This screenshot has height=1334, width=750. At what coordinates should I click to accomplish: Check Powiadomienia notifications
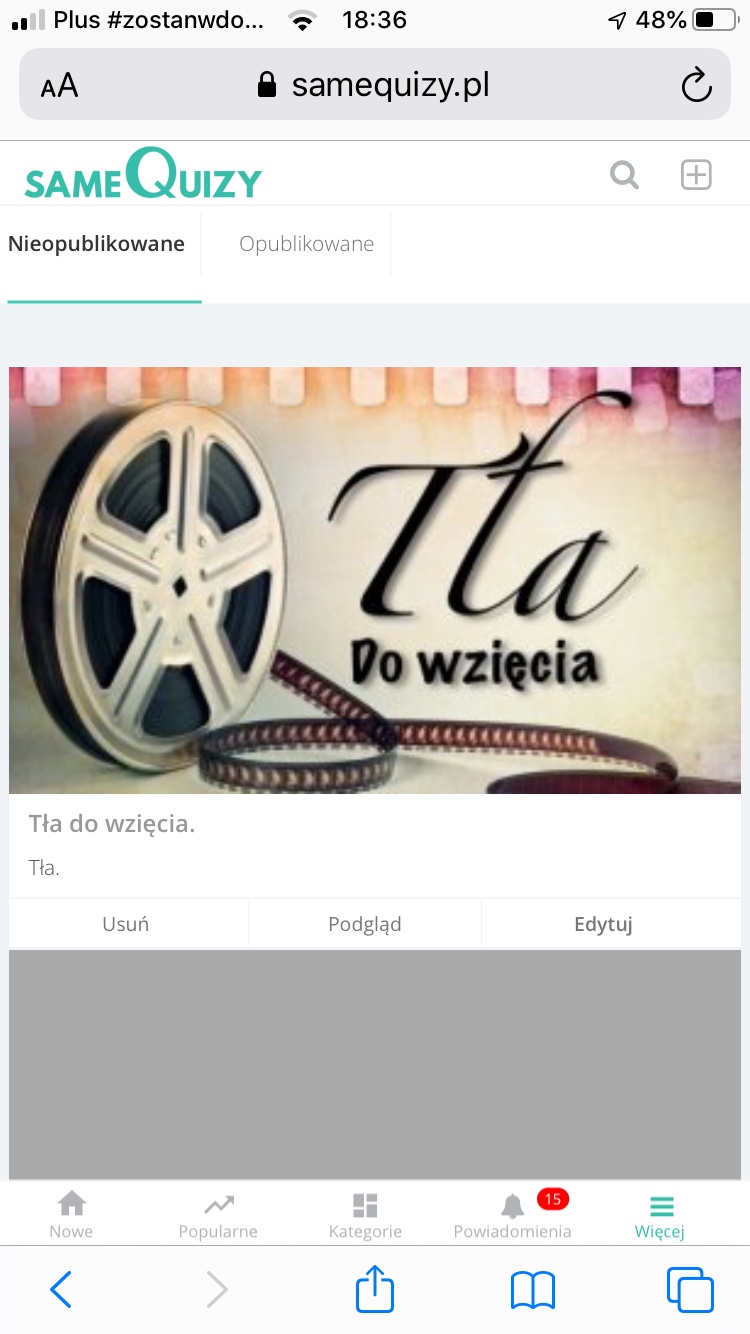[x=512, y=1214]
